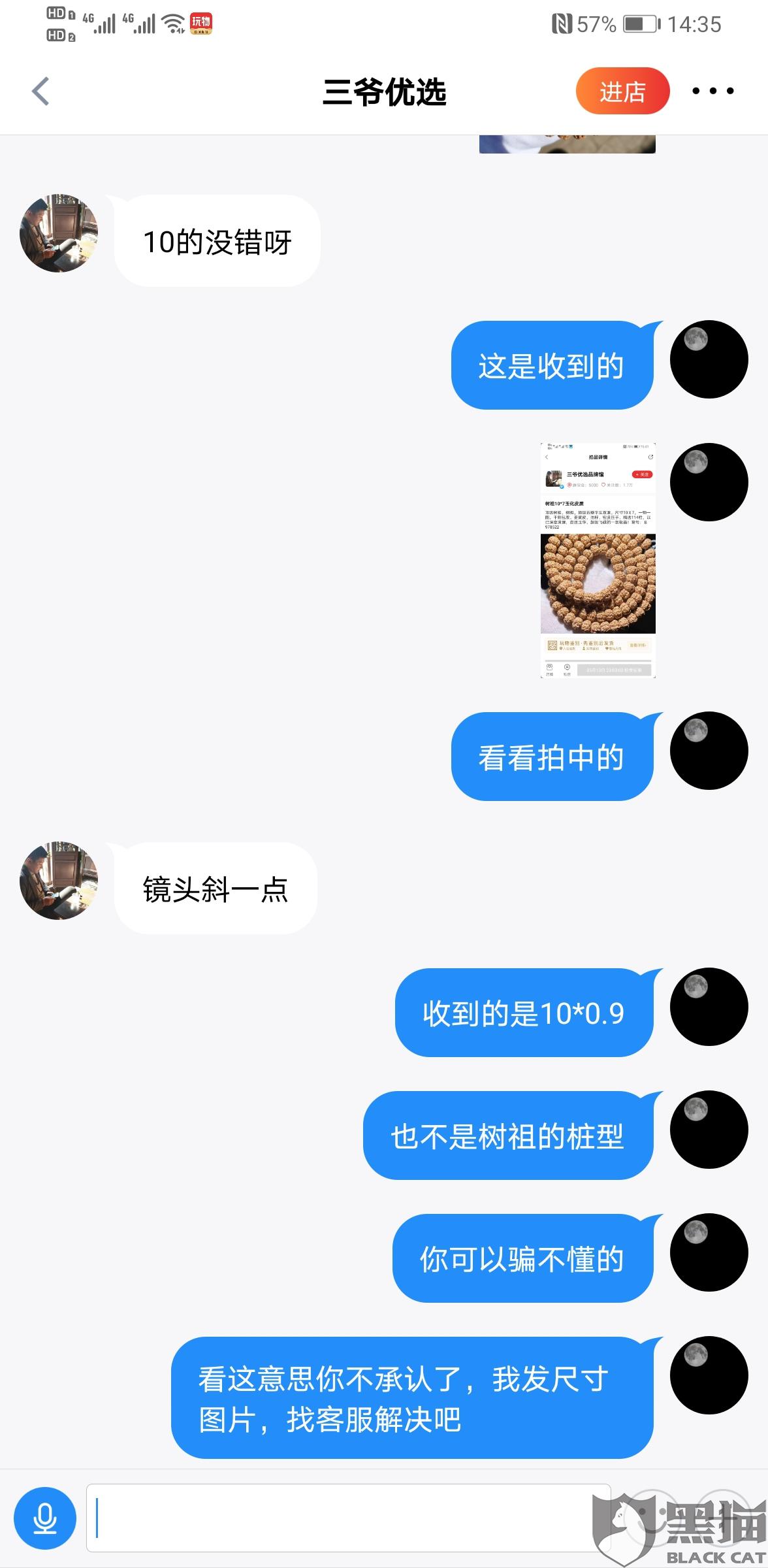Open seller's avatar next to 10的没错呀
This screenshot has height=1568, width=768.
(59, 233)
